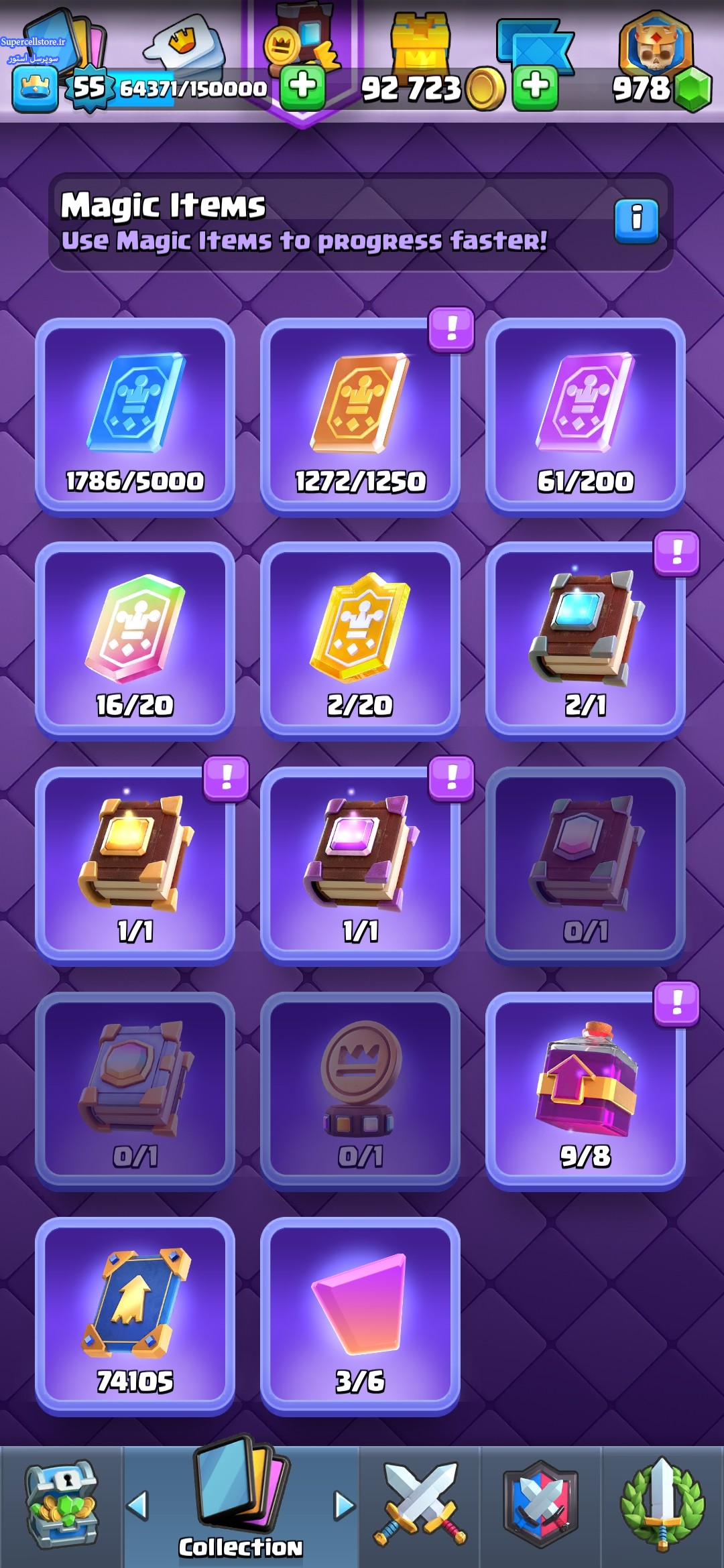The height and width of the screenshot is (1568, 724).
Task: Tap the right arrow beside Collection
Action: [345, 1505]
